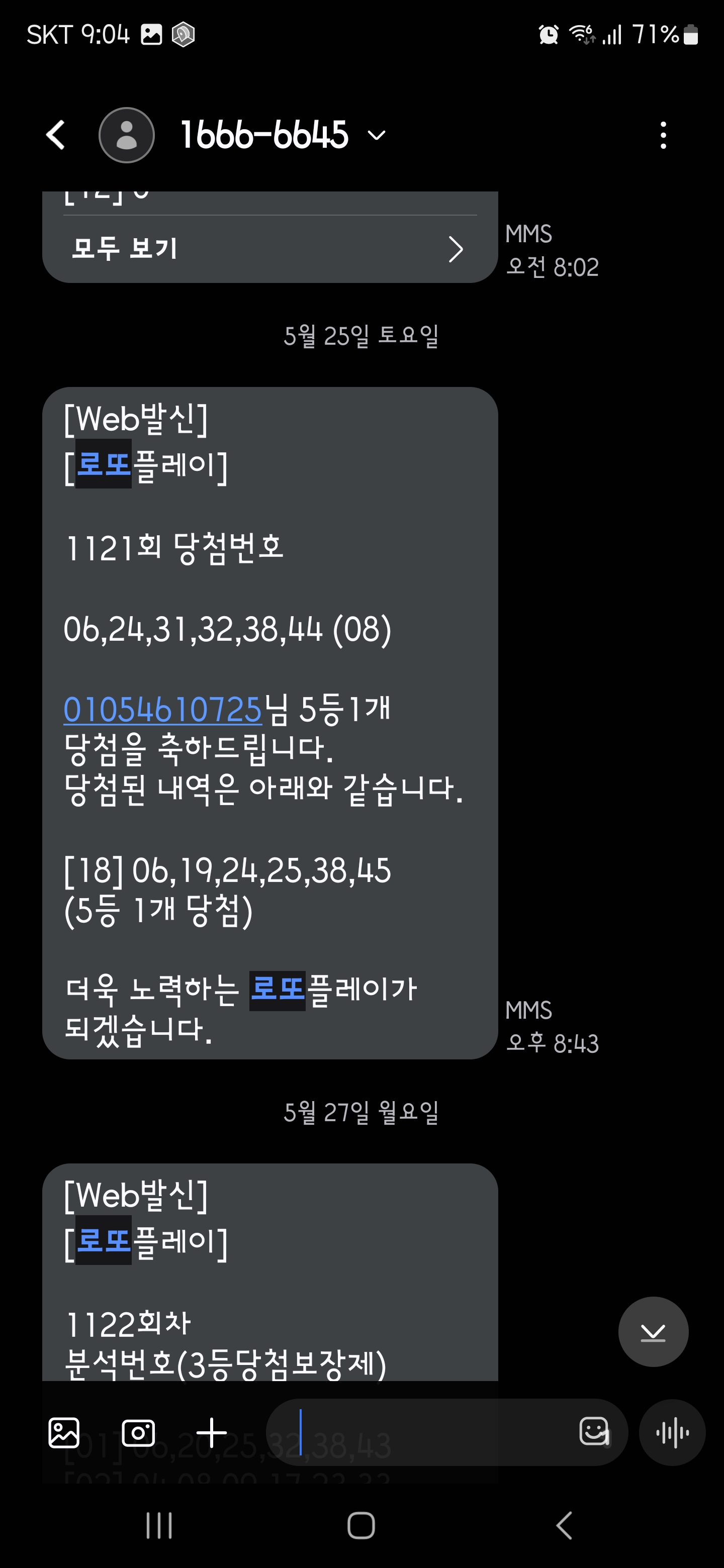This screenshot has width=724, height=1568.
Task: Attach a picture from the gallery
Action: coord(64,1432)
